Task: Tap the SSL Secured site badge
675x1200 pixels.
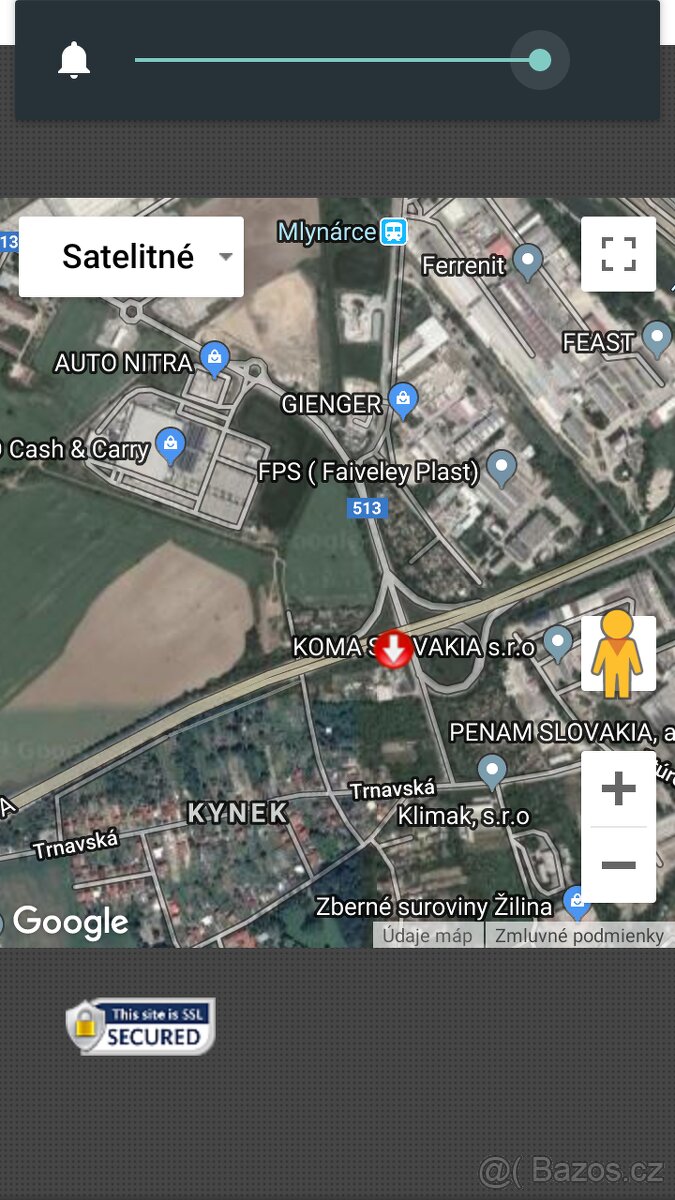Action: [140, 1026]
